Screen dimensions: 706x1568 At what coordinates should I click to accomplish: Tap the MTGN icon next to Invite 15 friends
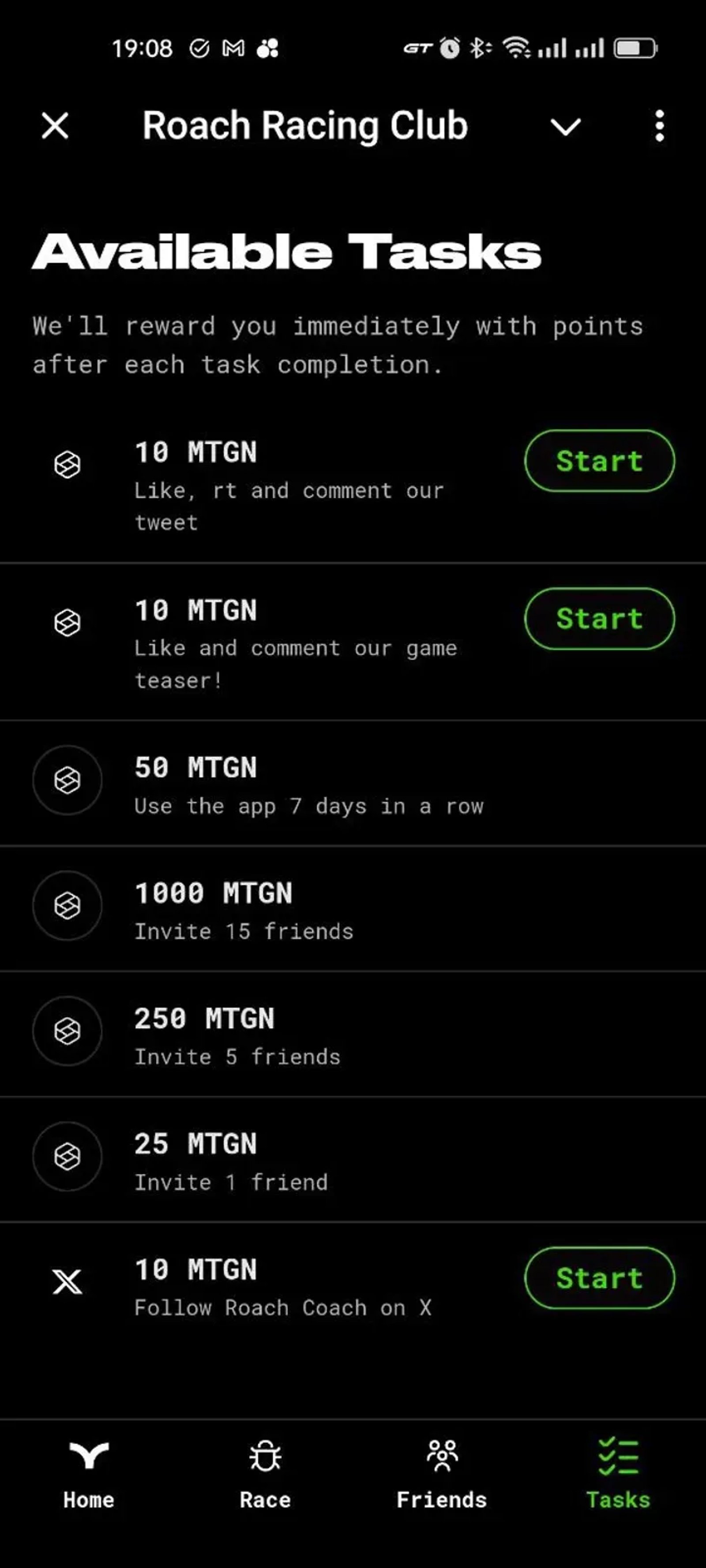[x=67, y=906]
